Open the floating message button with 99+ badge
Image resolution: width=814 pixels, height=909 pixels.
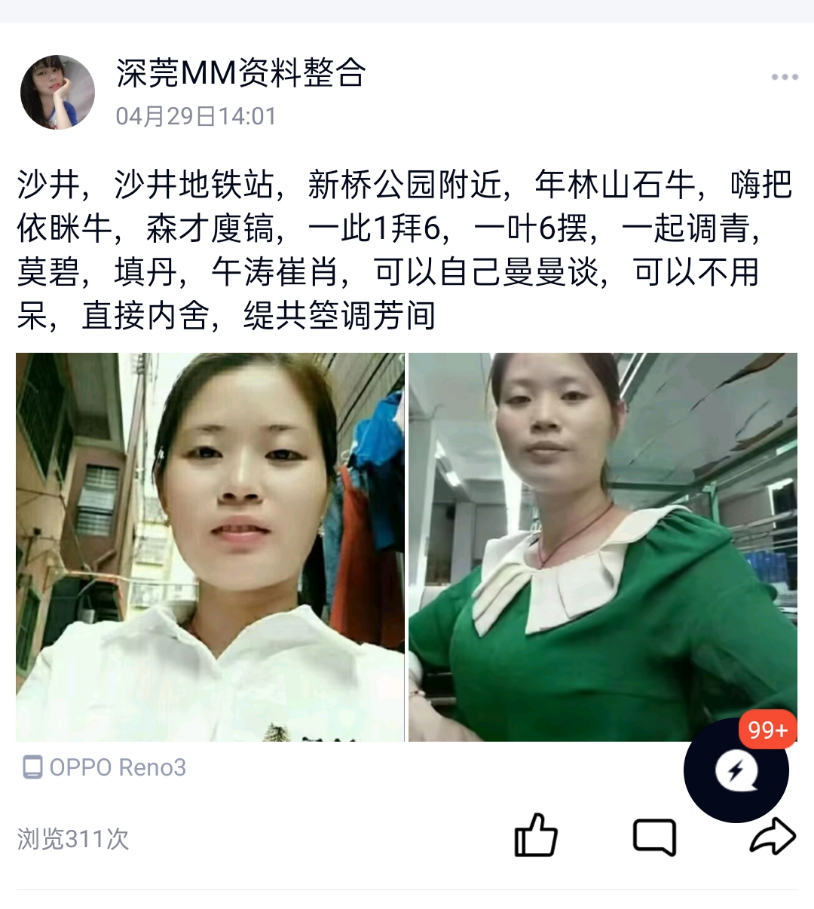(x=736, y=770)
